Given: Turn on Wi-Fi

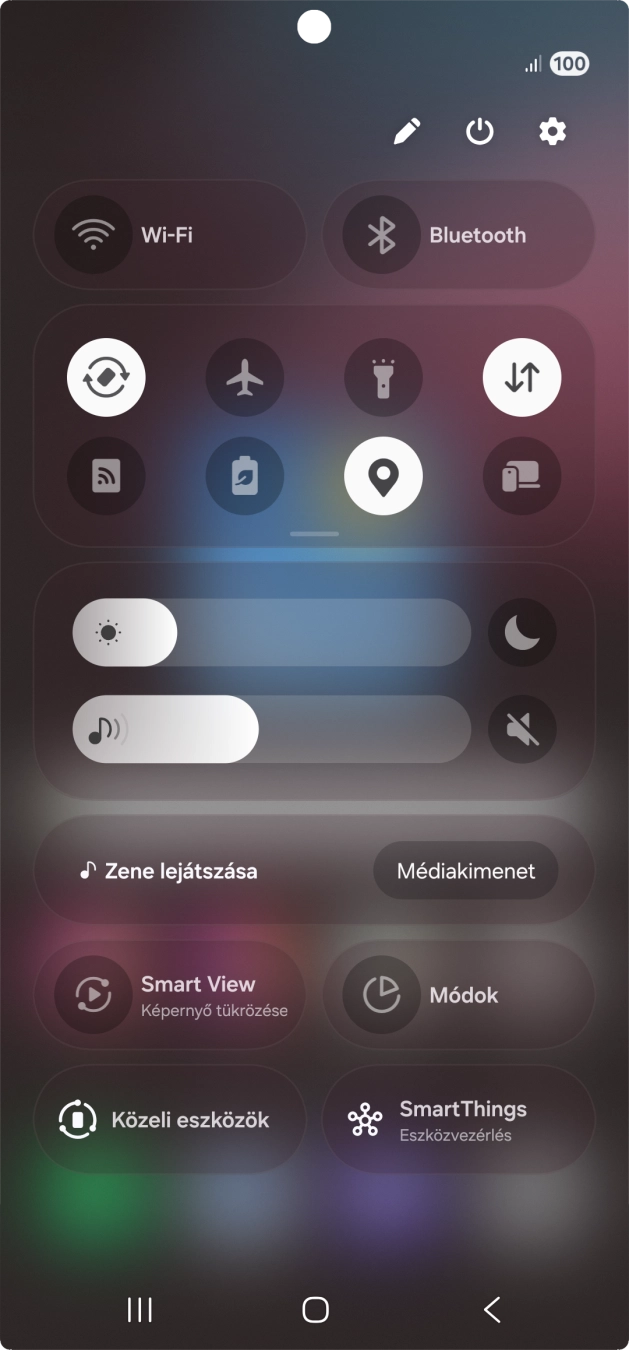Looking at the screenshot, I should click(94, 235).
